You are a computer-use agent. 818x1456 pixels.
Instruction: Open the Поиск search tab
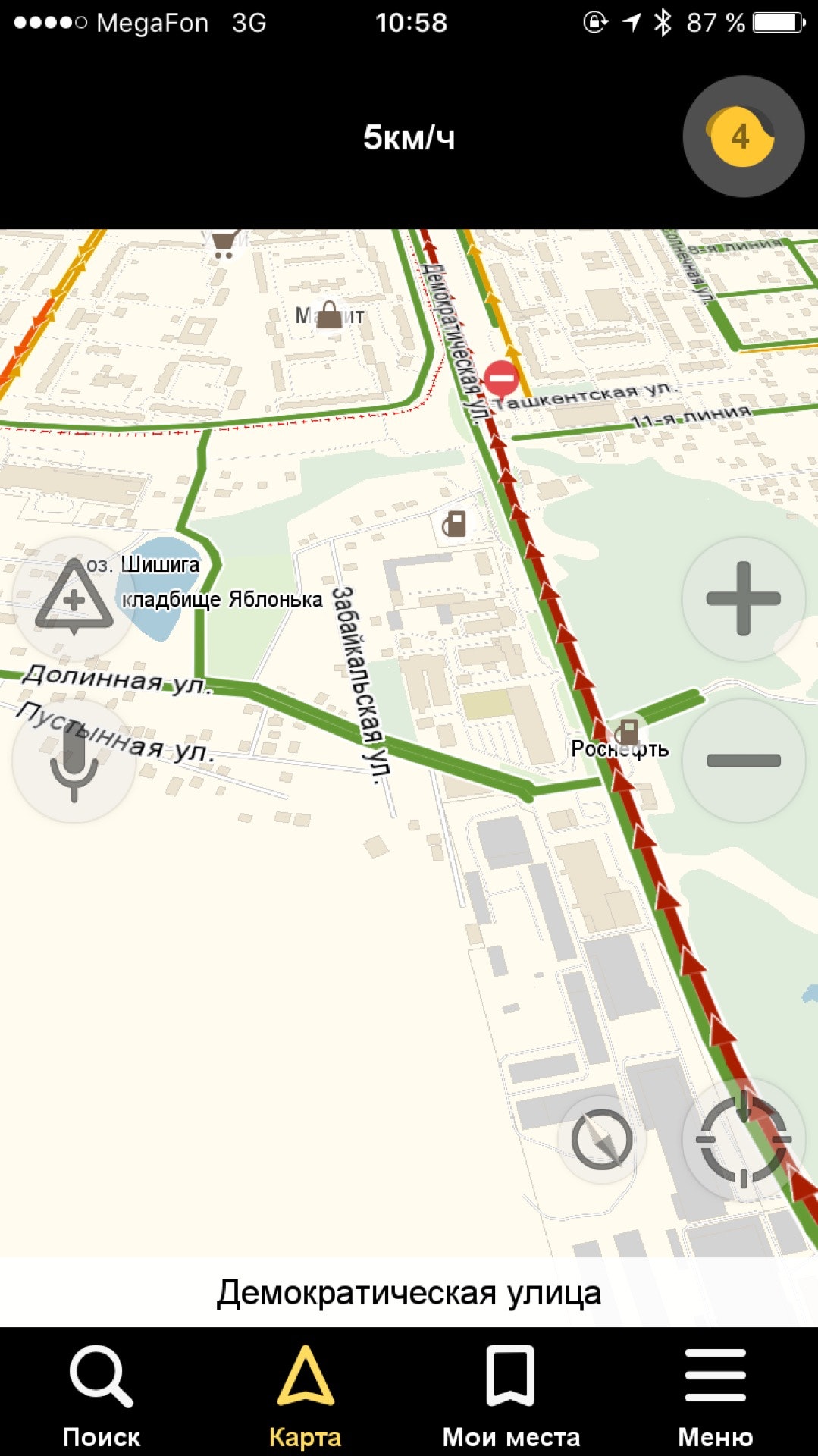tap(102, 1395)
